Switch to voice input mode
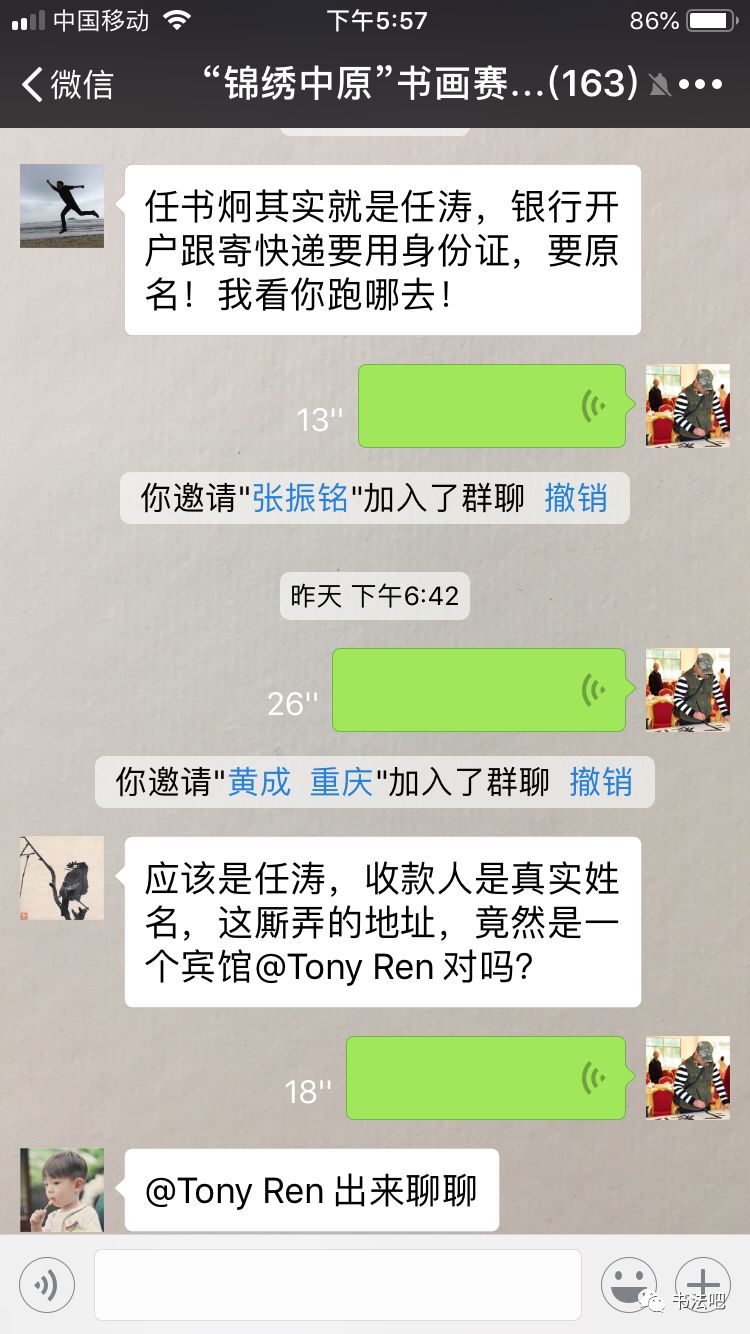The width and height of the screenshot is (750, 1334). click(x=46, y=1283)
